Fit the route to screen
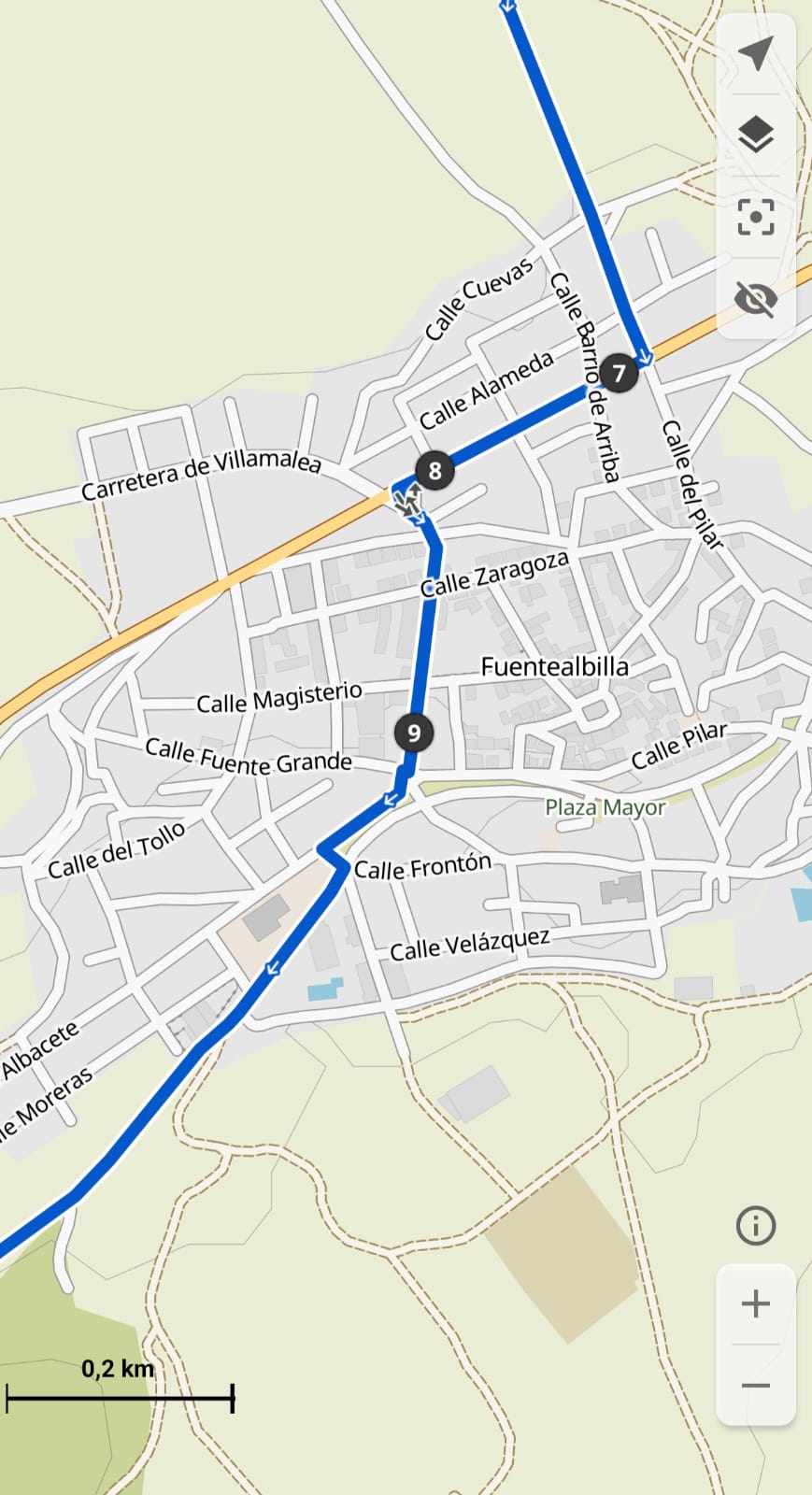This screenshot has height=1495, width=812. click(755, 217)
